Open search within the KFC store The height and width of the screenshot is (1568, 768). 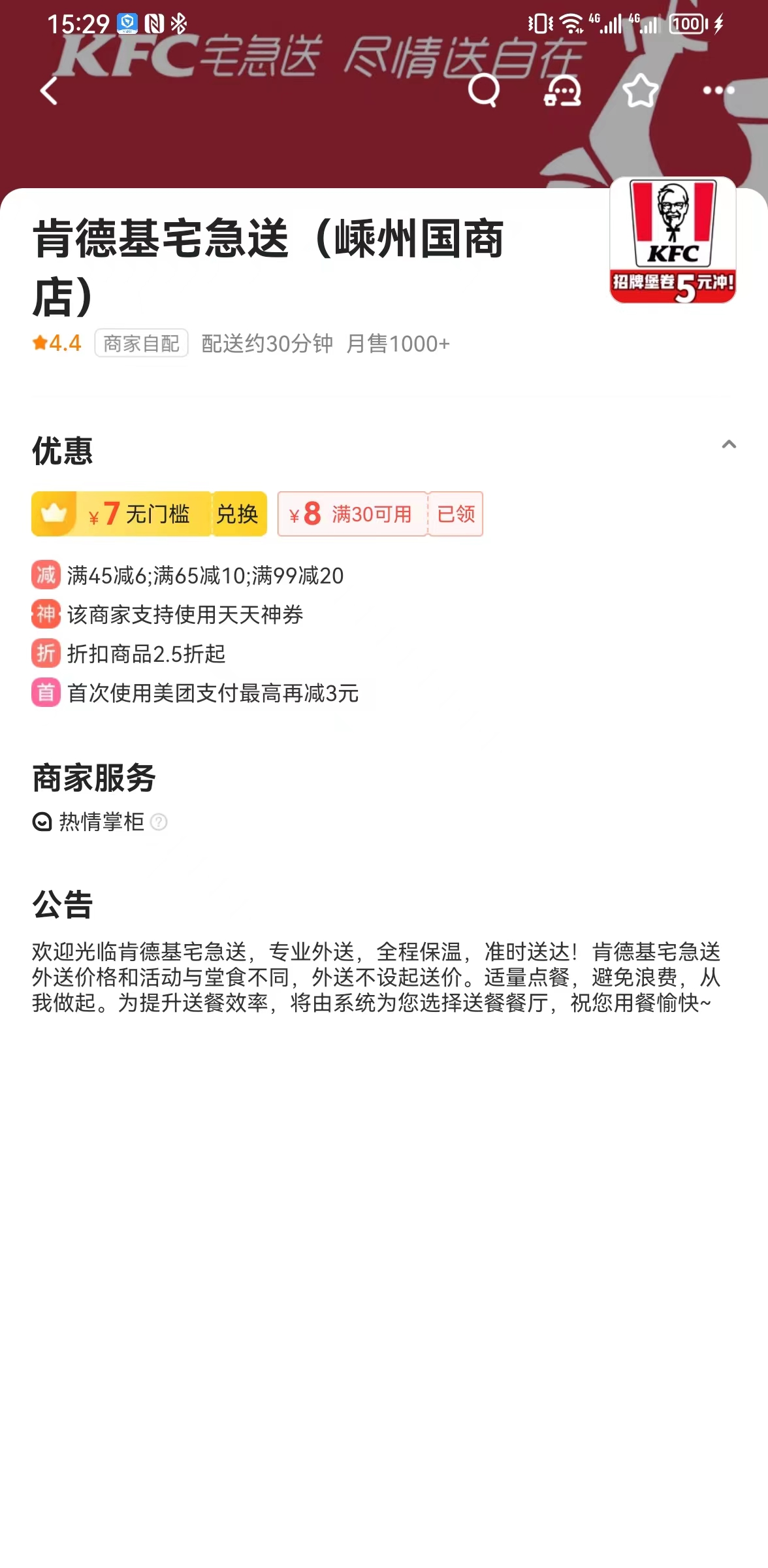pos(483,90)
